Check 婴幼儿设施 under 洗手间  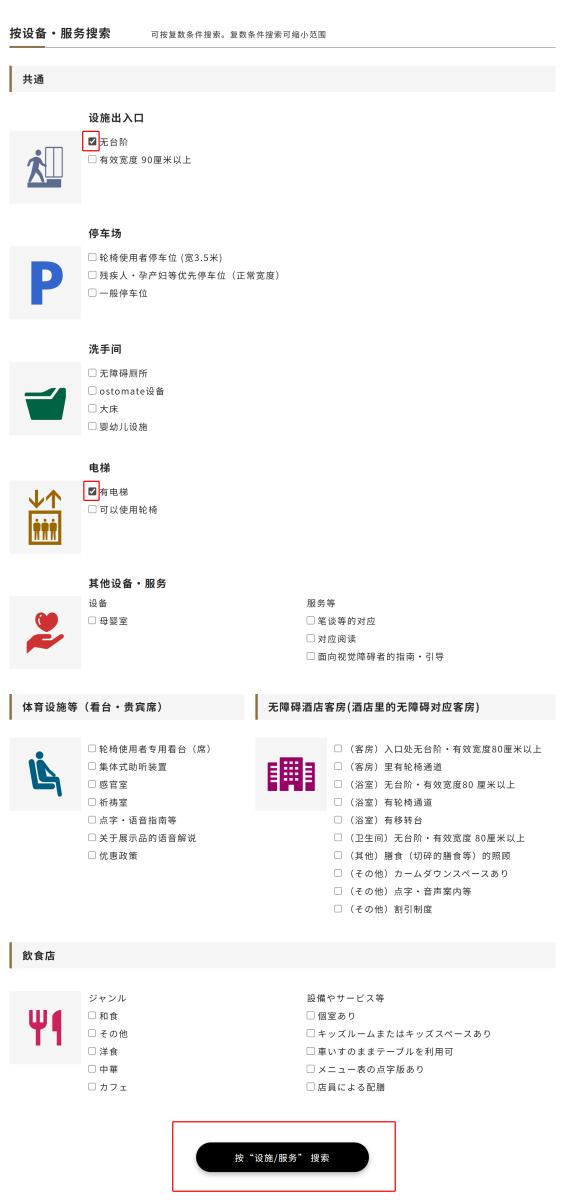pos(92,426)
